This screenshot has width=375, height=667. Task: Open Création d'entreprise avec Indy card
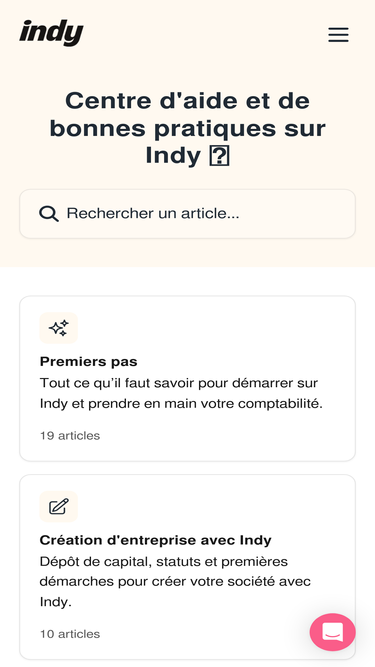click(188, 567)
